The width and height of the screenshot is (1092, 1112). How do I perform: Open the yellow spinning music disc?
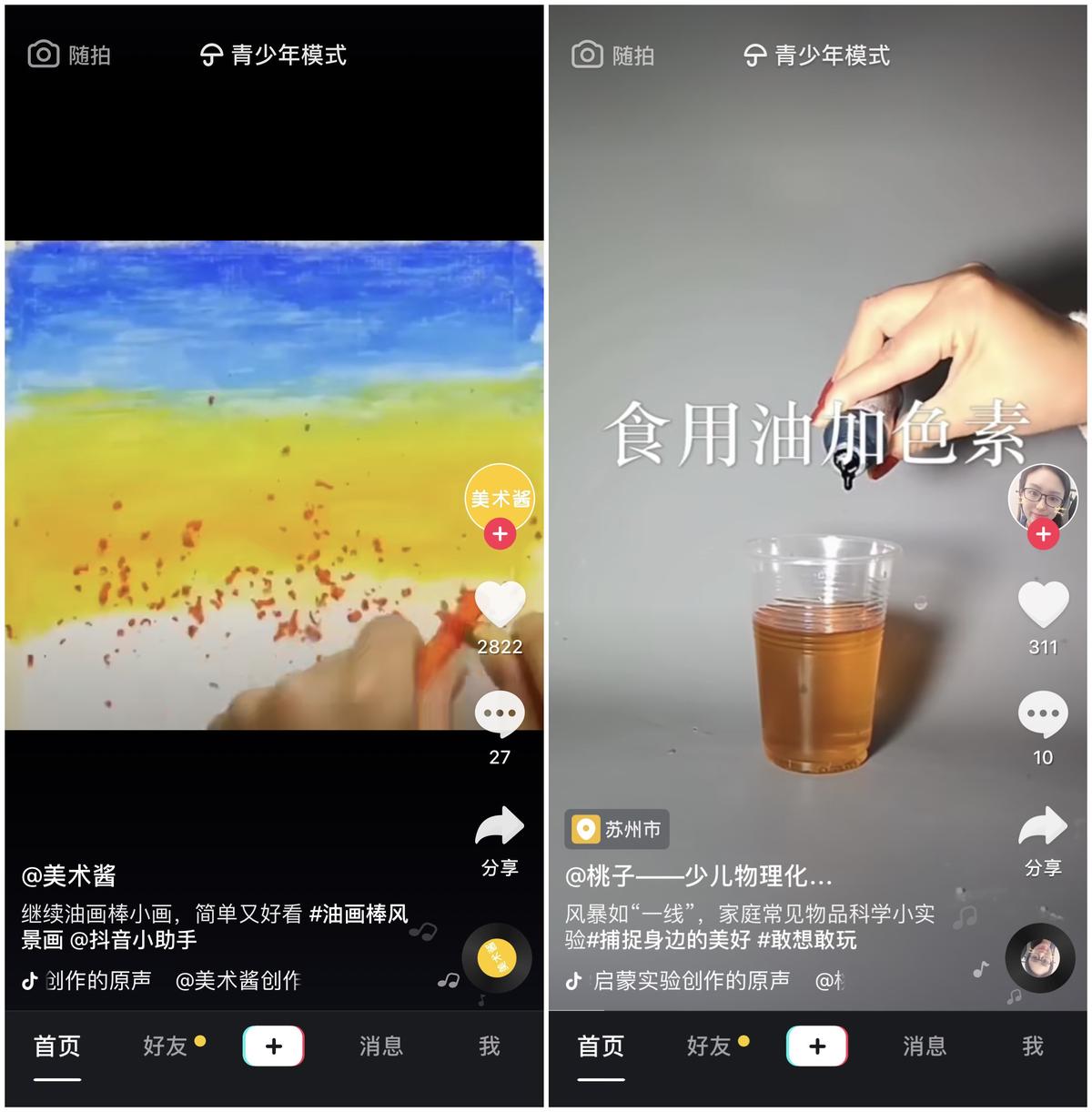tap(496, 959)
